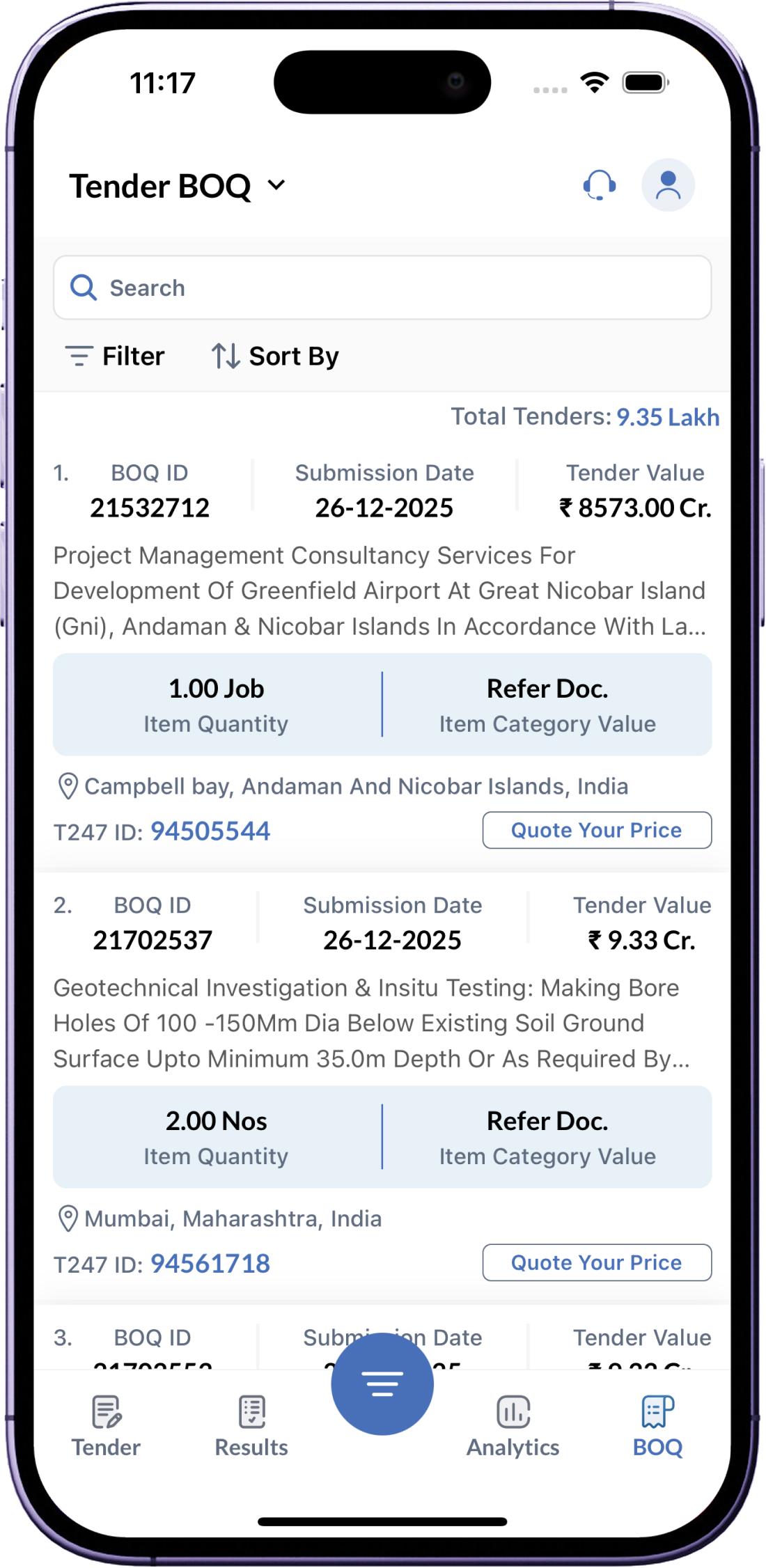
Task: Open the Greenfield Airport consultancy tender card
Action: [380, 590]
